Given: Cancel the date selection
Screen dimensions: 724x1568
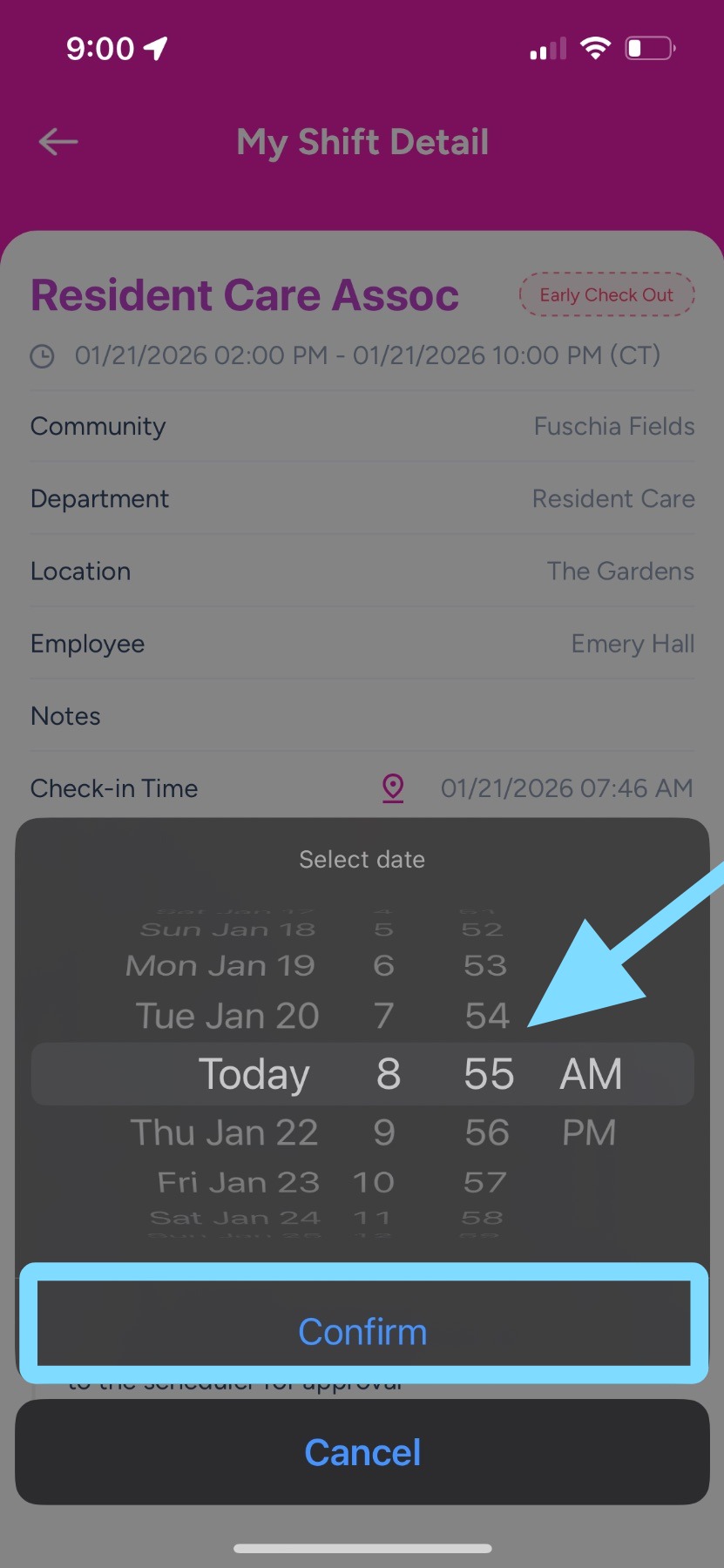Looking at the screenshot, I should [x=362, y=1452].
